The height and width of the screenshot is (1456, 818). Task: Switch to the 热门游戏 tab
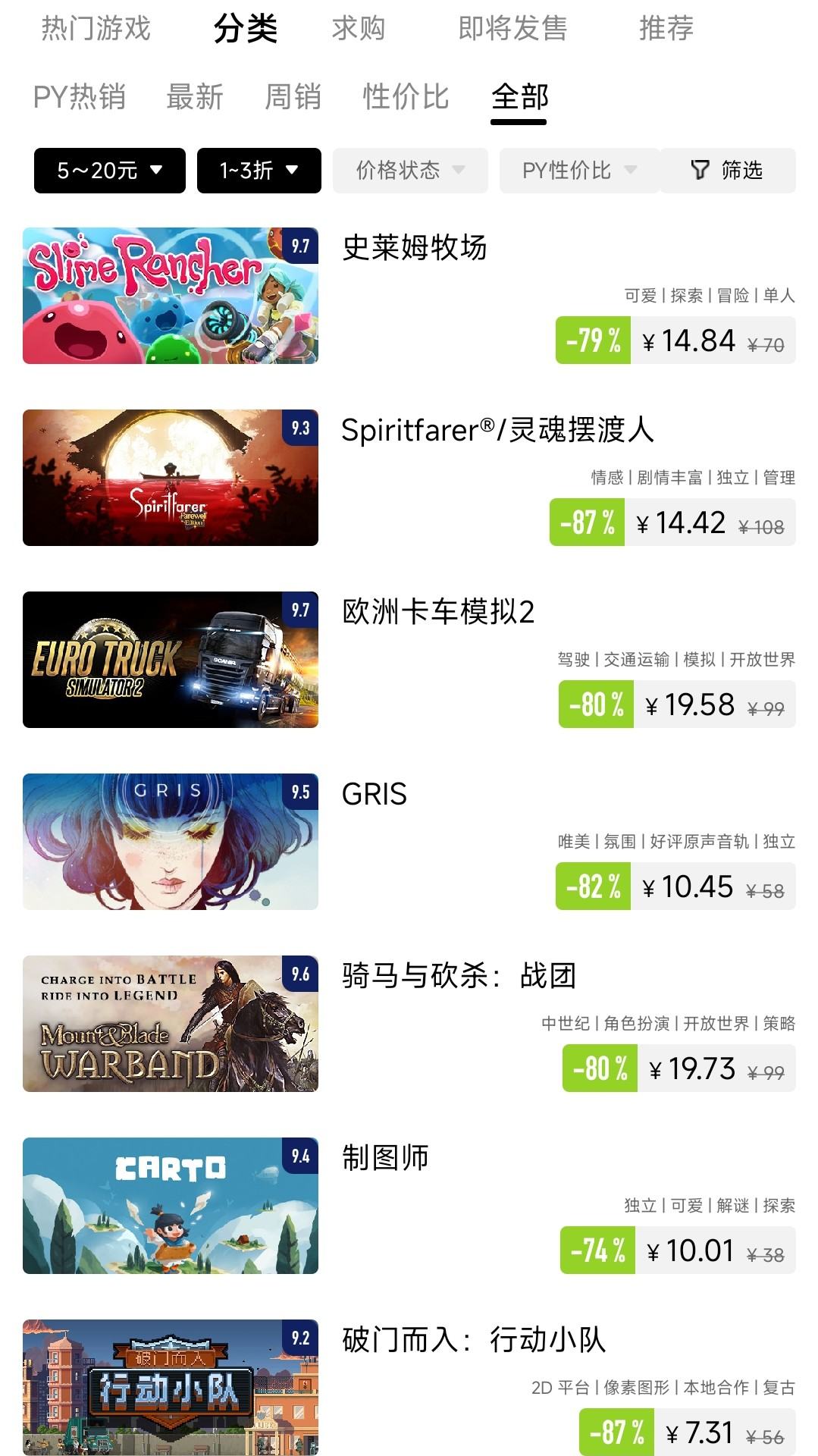click(x=96, y=29)
